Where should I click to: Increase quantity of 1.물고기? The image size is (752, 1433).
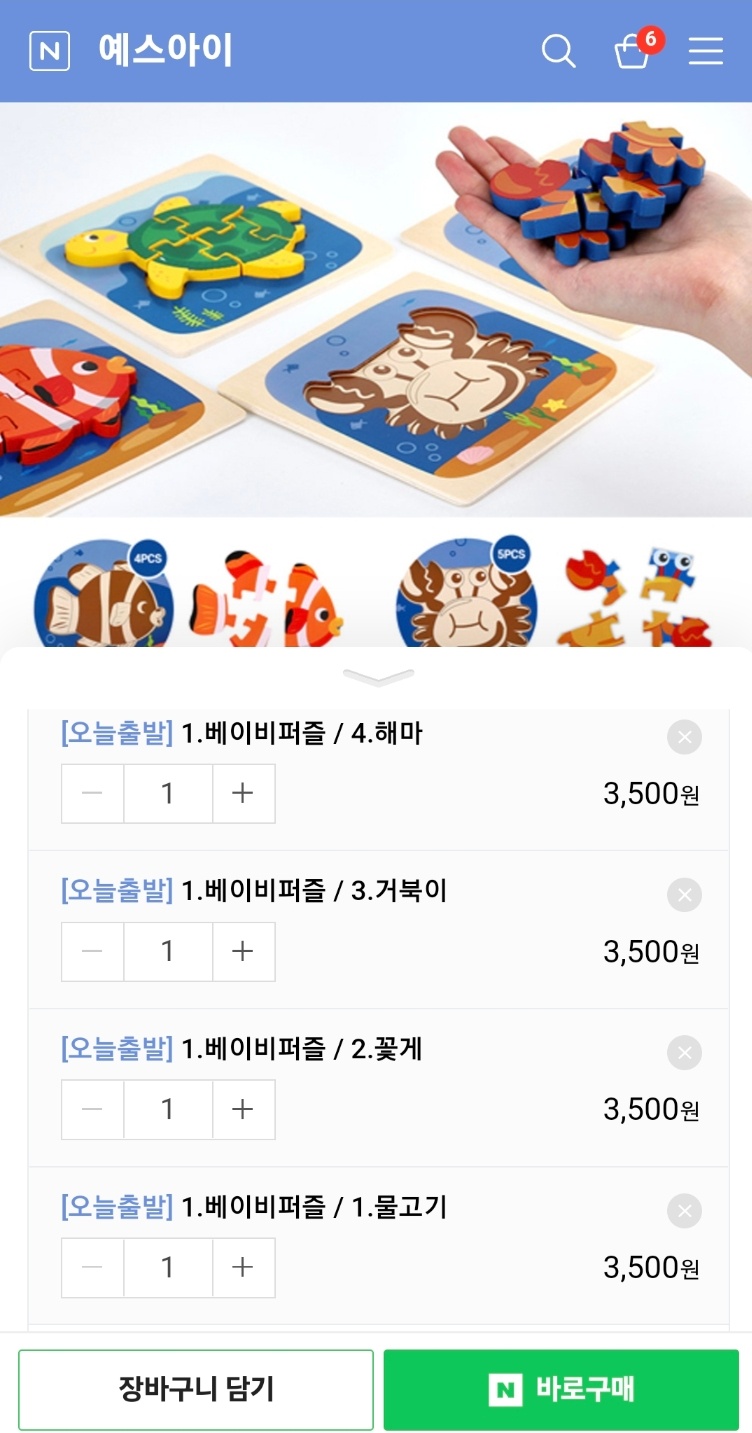tap(243, 1267)
